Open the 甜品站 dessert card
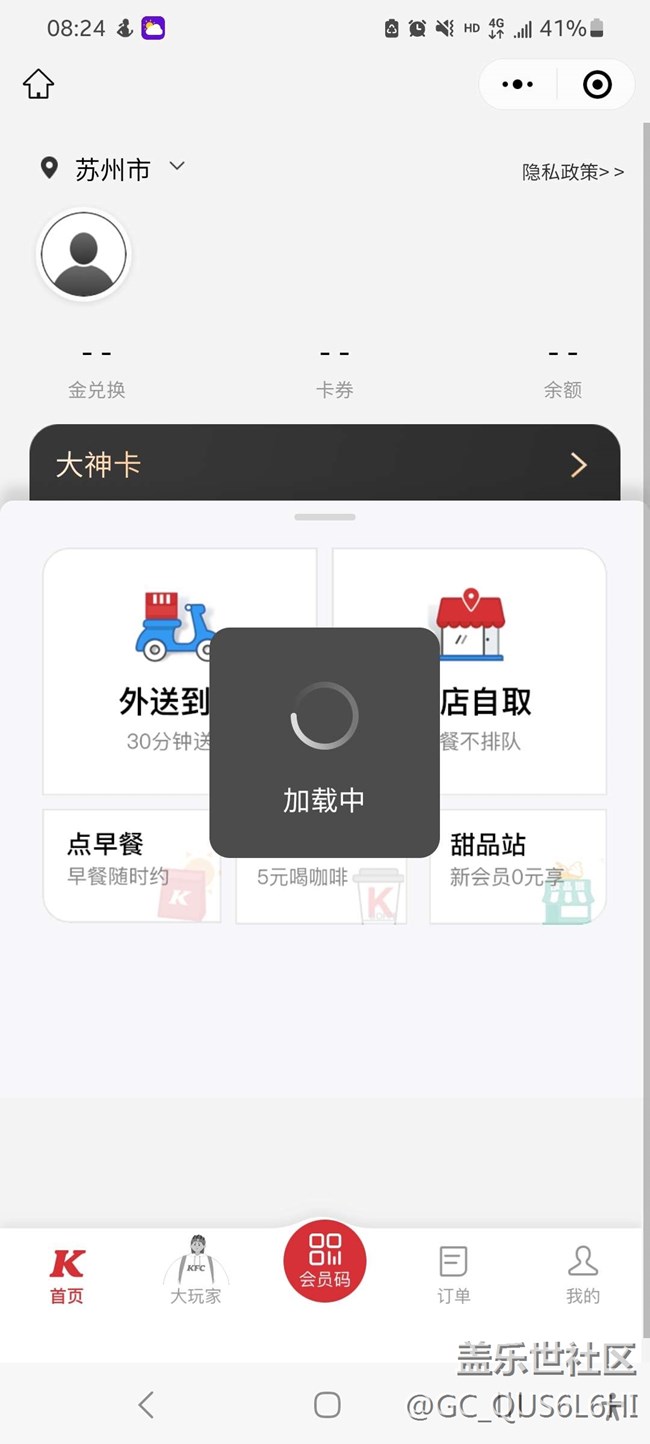 pos(517,864)
